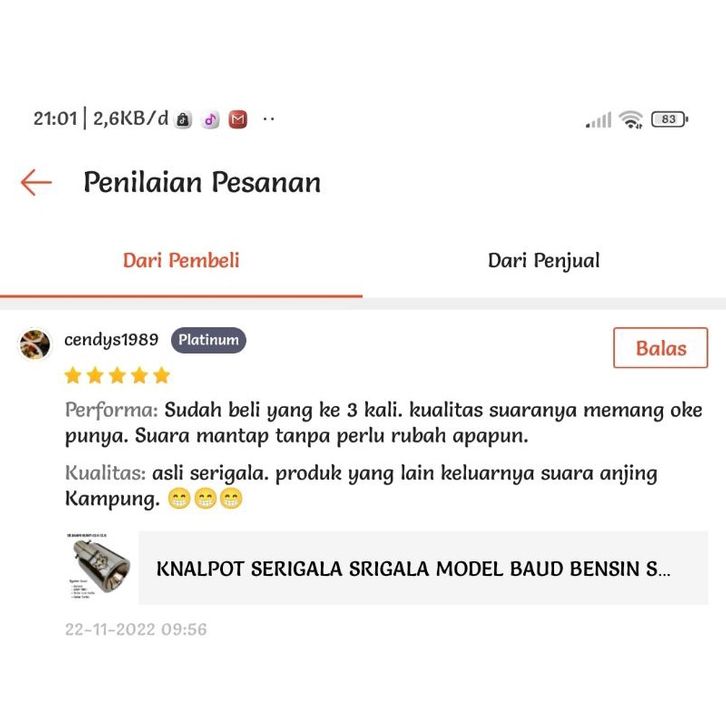The height and width of the screenshot is (726, 726).
Task: Tap Balas to reply to cendys1989's review
Action: pos(660,348)
